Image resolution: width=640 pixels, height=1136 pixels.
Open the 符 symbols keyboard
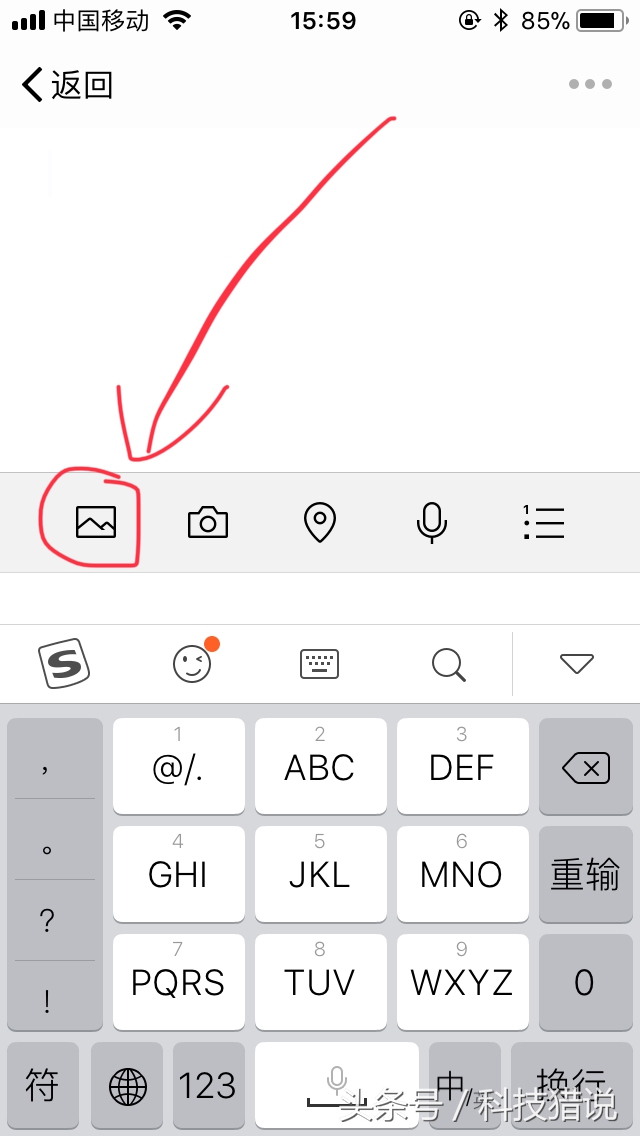click(42, 1086)
